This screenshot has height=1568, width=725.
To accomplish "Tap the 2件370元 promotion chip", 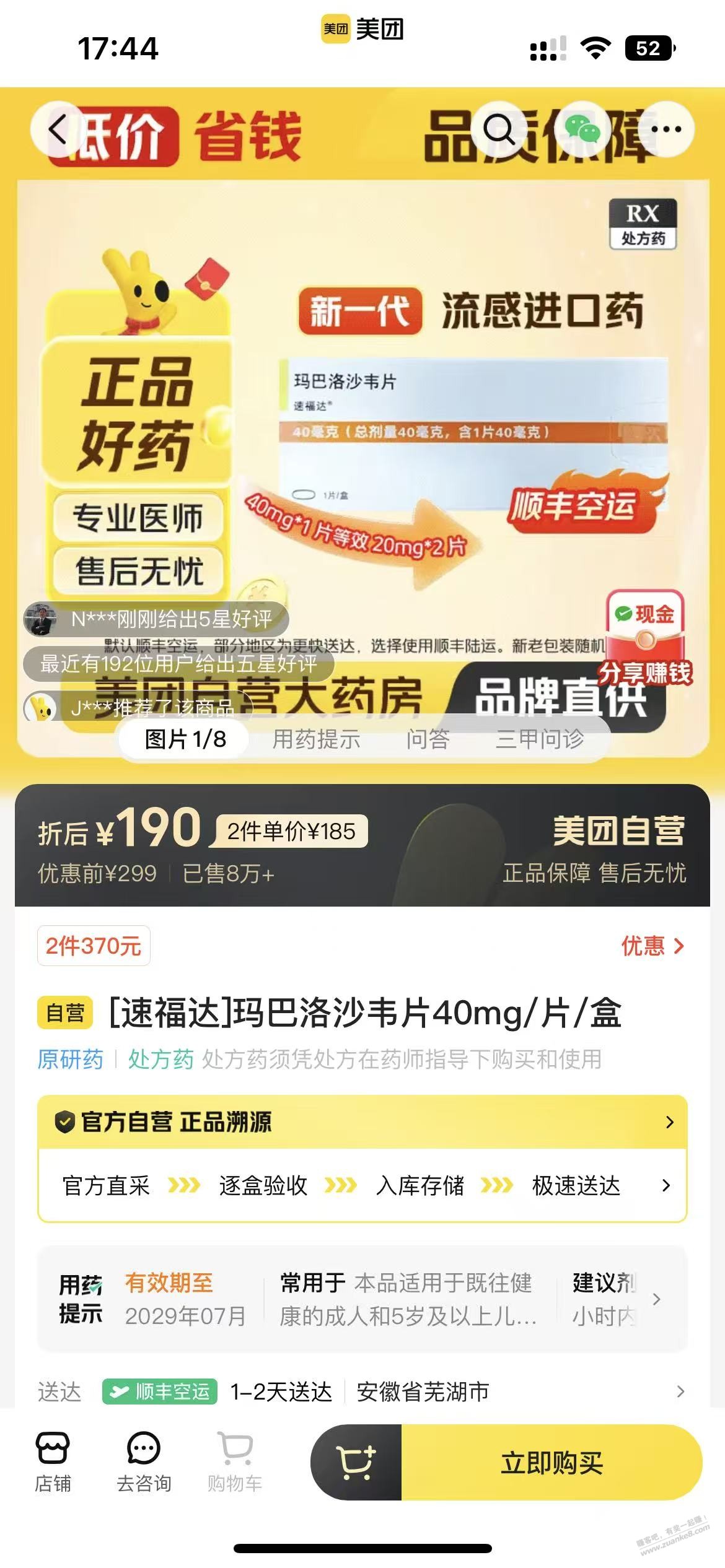I will point(94,946).
